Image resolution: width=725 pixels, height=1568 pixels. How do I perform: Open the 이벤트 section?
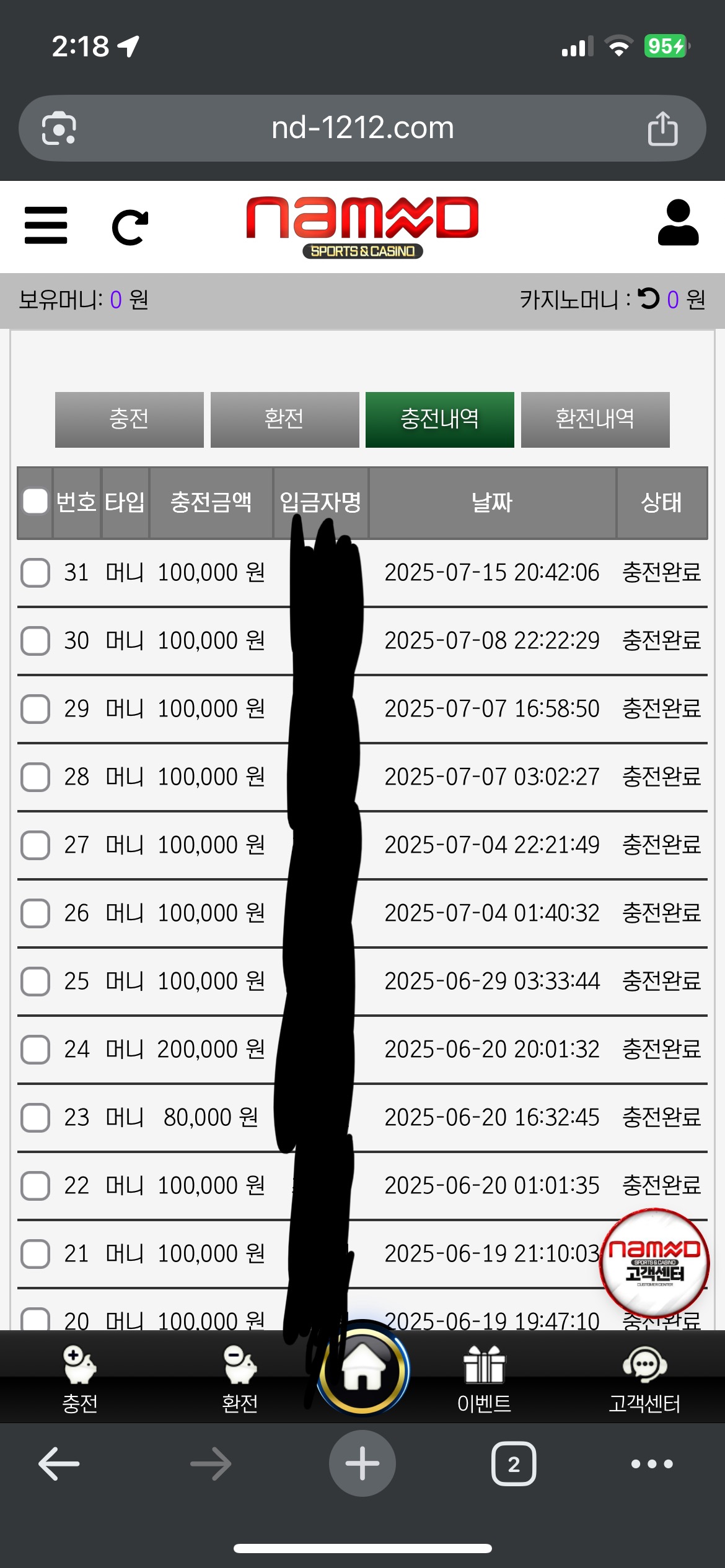click(x=484, y=1380)
